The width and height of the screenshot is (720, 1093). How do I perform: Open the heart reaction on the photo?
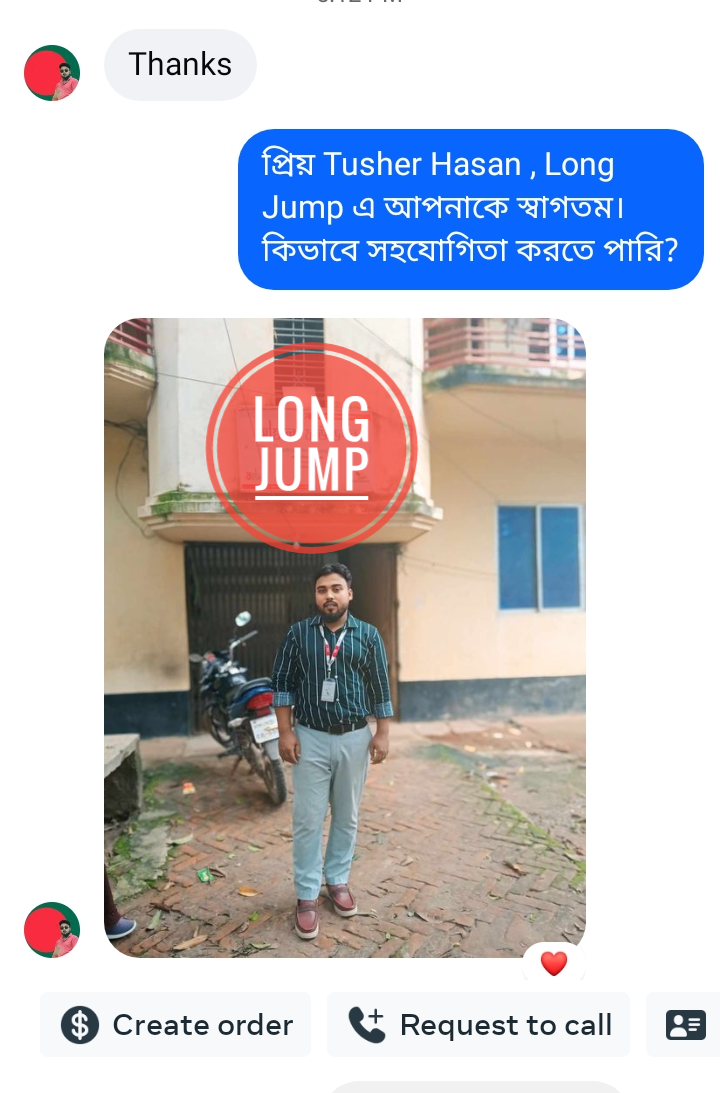[x=554, y=964]
